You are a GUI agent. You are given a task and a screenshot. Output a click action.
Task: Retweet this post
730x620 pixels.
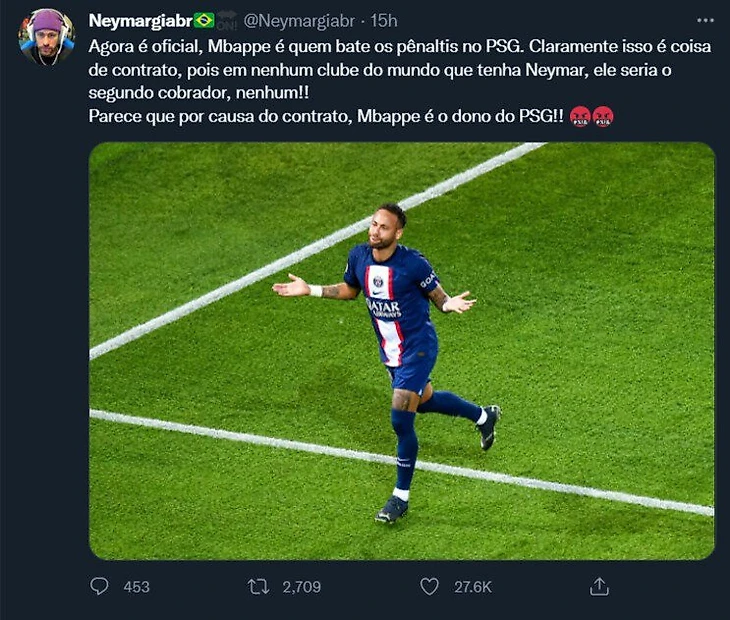(x=259, y=587)
